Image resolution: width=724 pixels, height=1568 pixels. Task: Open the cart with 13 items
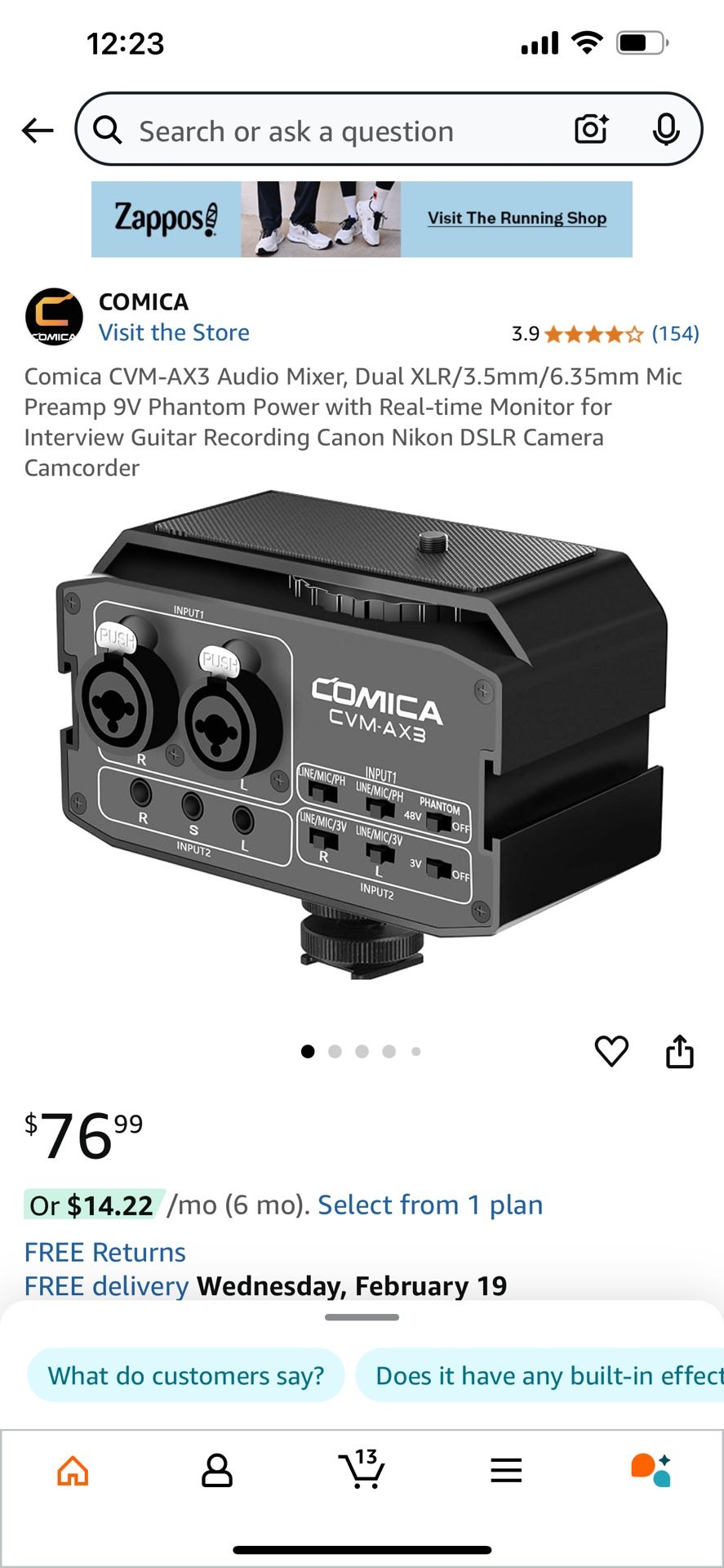tap(362, 1470)
